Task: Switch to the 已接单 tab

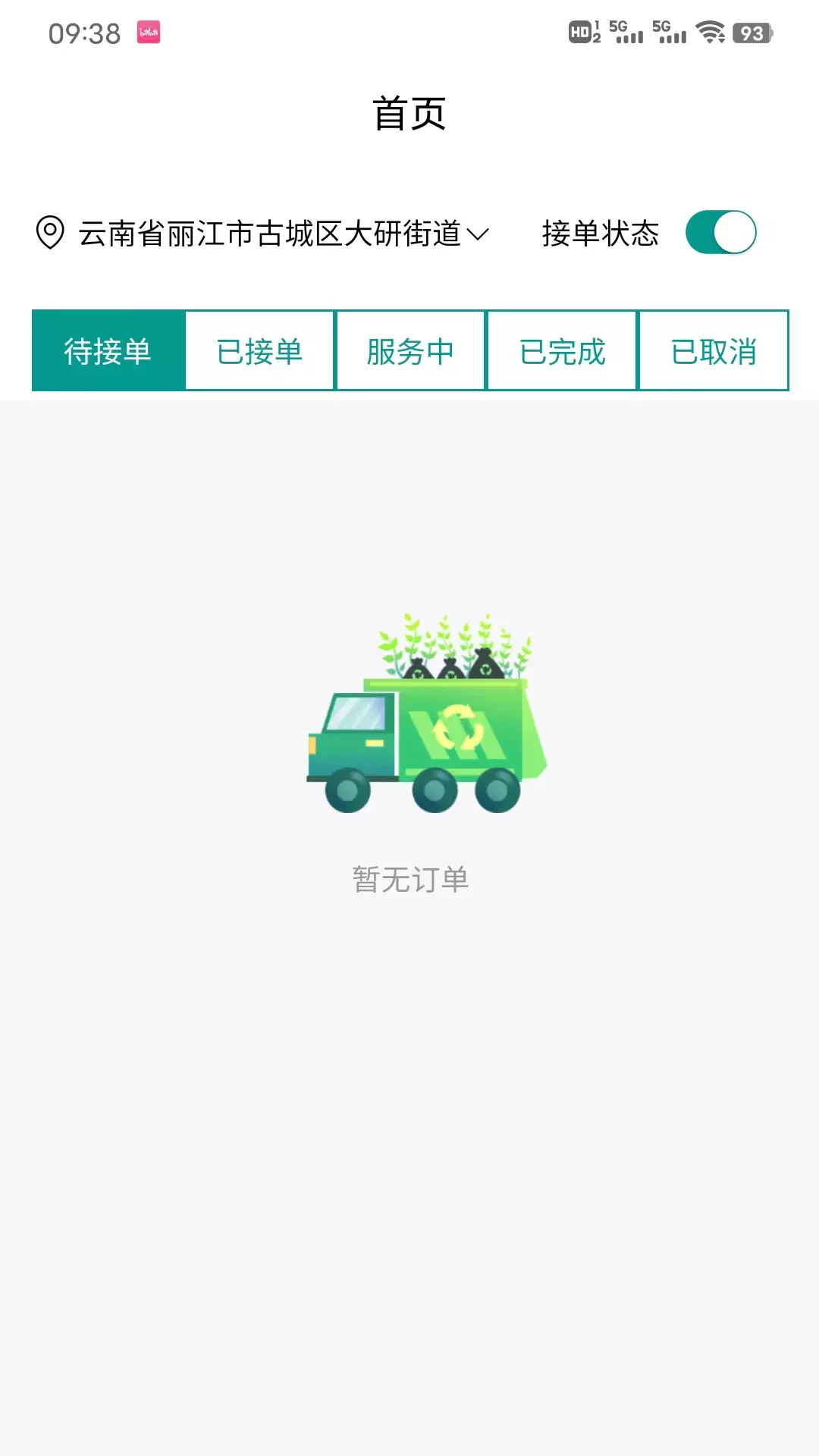Action: coord(259,351)
